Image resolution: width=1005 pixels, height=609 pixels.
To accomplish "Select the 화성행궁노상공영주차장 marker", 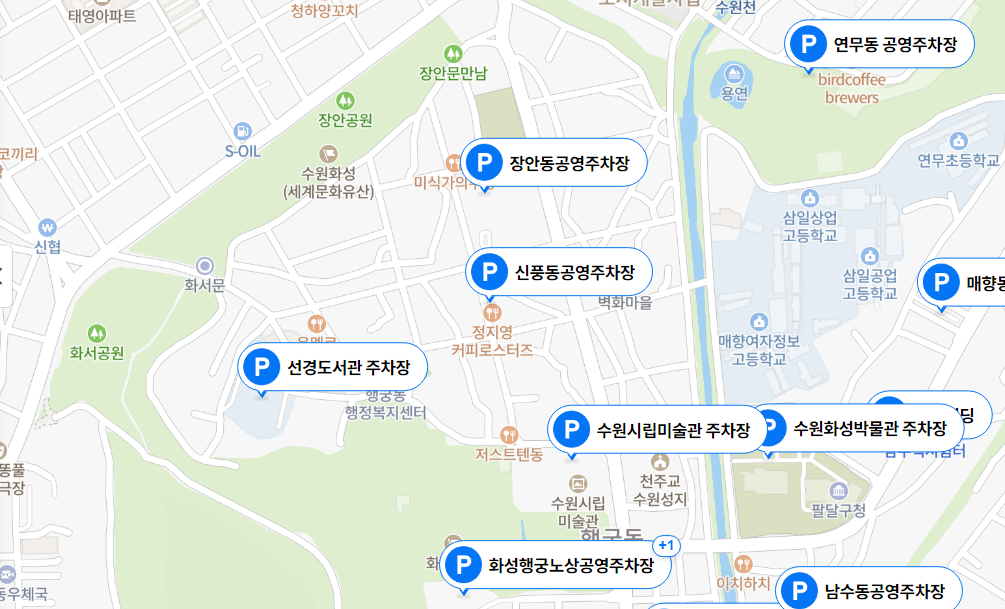I will pyautogui.click(x=555, y=567).
